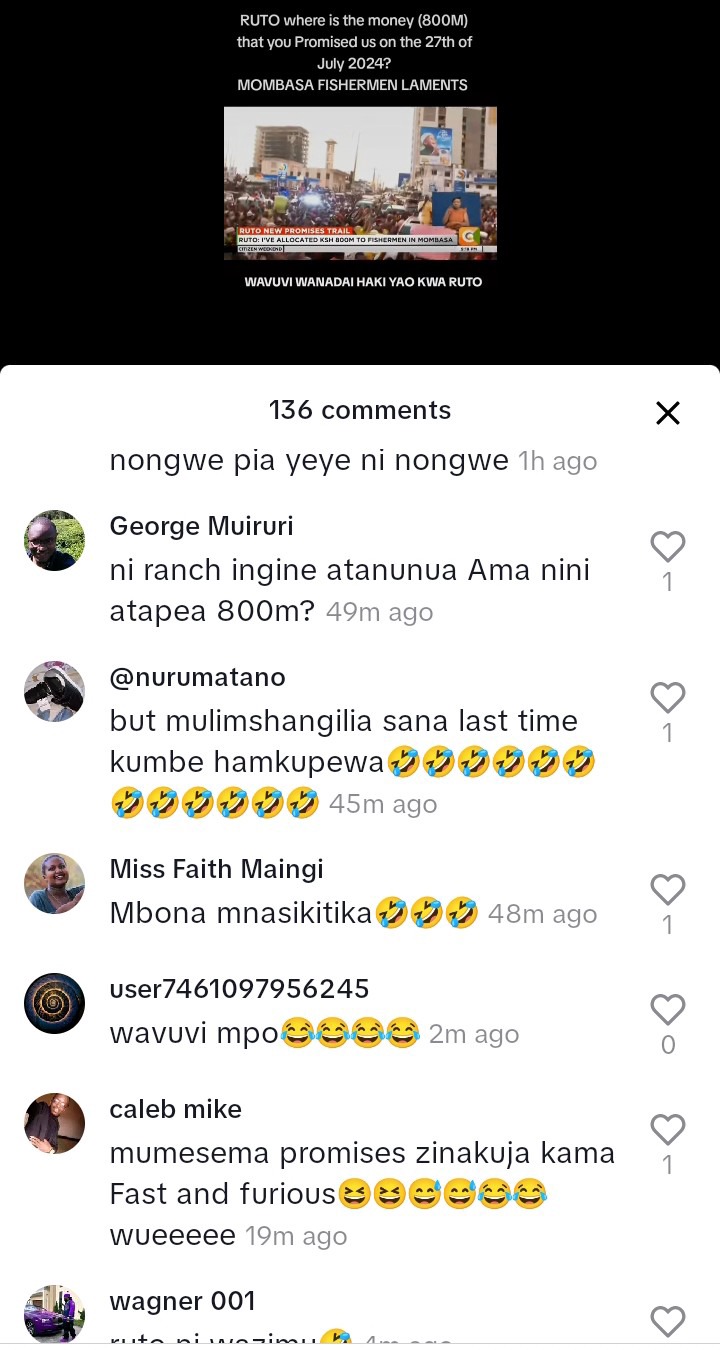The width and height of the screenshot is (720, 1350).
Task: Open caleb mike's profile avatar
Action: [x=54, y=1123]
